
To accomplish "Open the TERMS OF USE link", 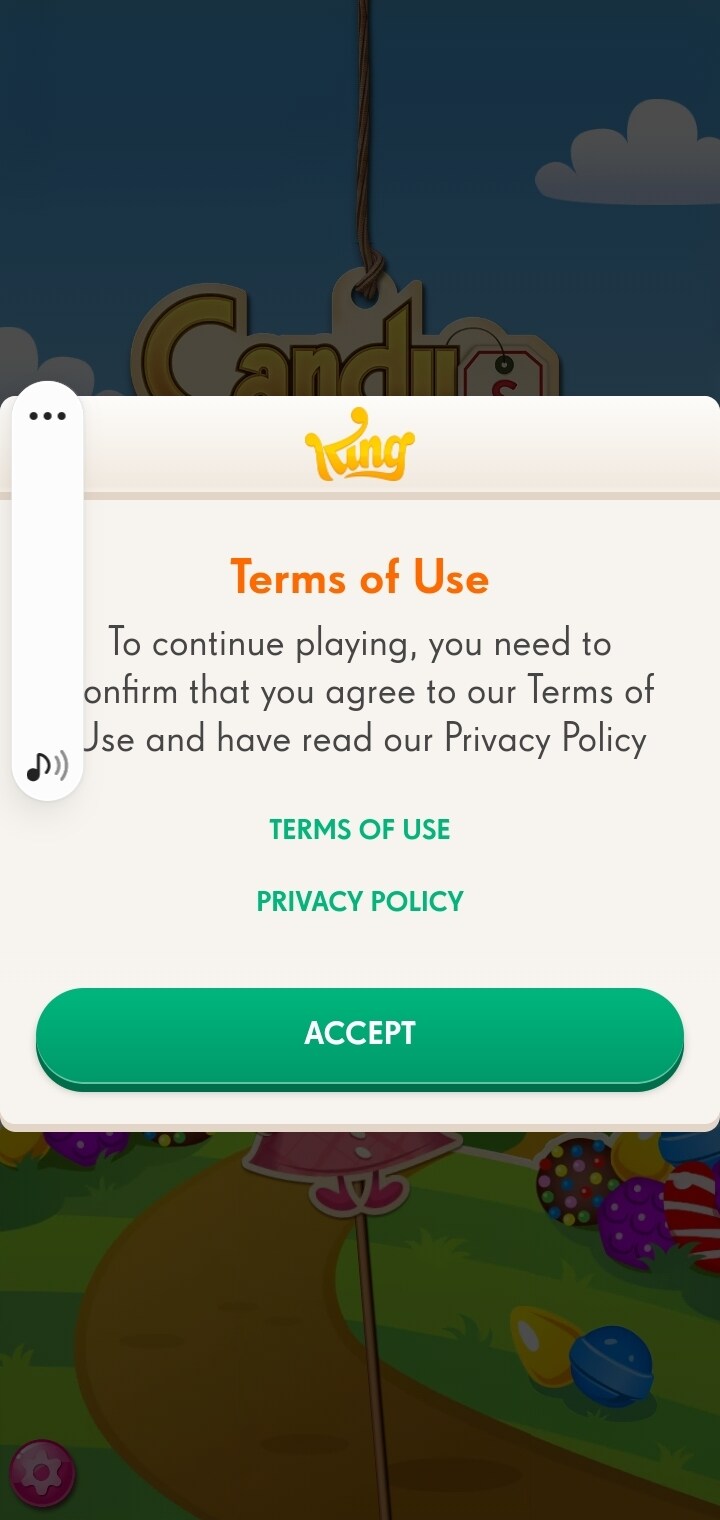I will (360, 829).
